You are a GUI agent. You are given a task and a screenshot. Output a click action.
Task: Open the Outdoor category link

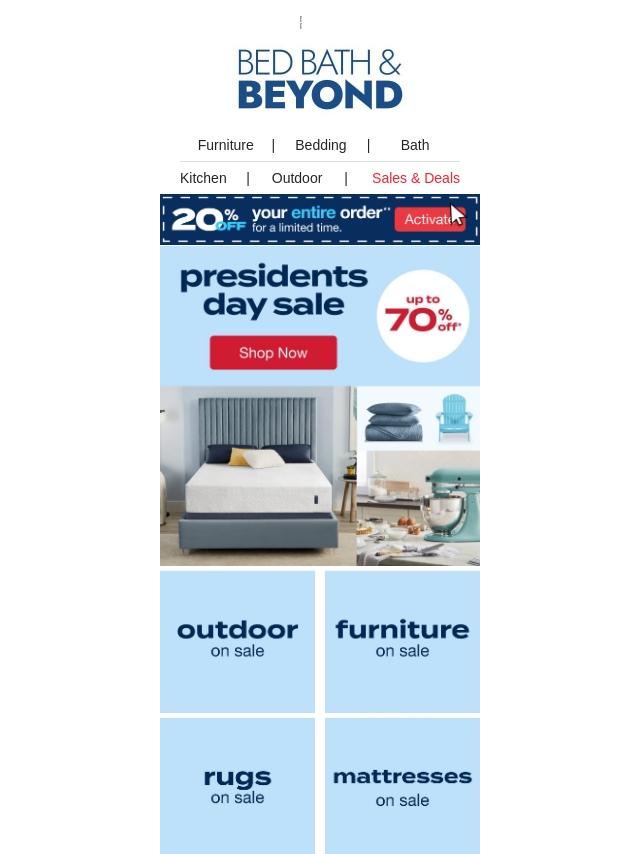297,178
